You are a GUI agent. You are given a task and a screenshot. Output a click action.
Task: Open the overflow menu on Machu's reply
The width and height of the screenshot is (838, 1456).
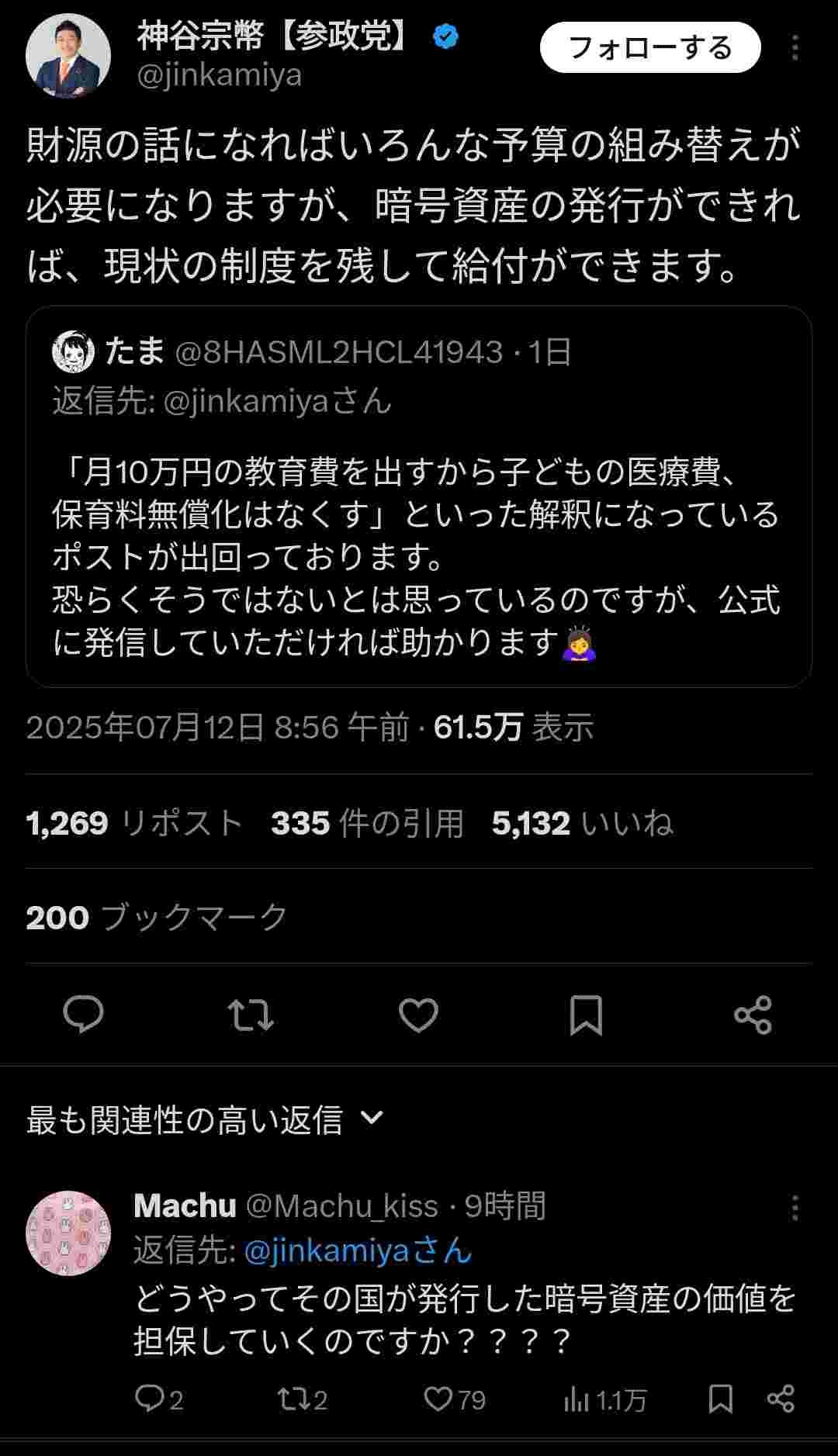(795, 1208)
